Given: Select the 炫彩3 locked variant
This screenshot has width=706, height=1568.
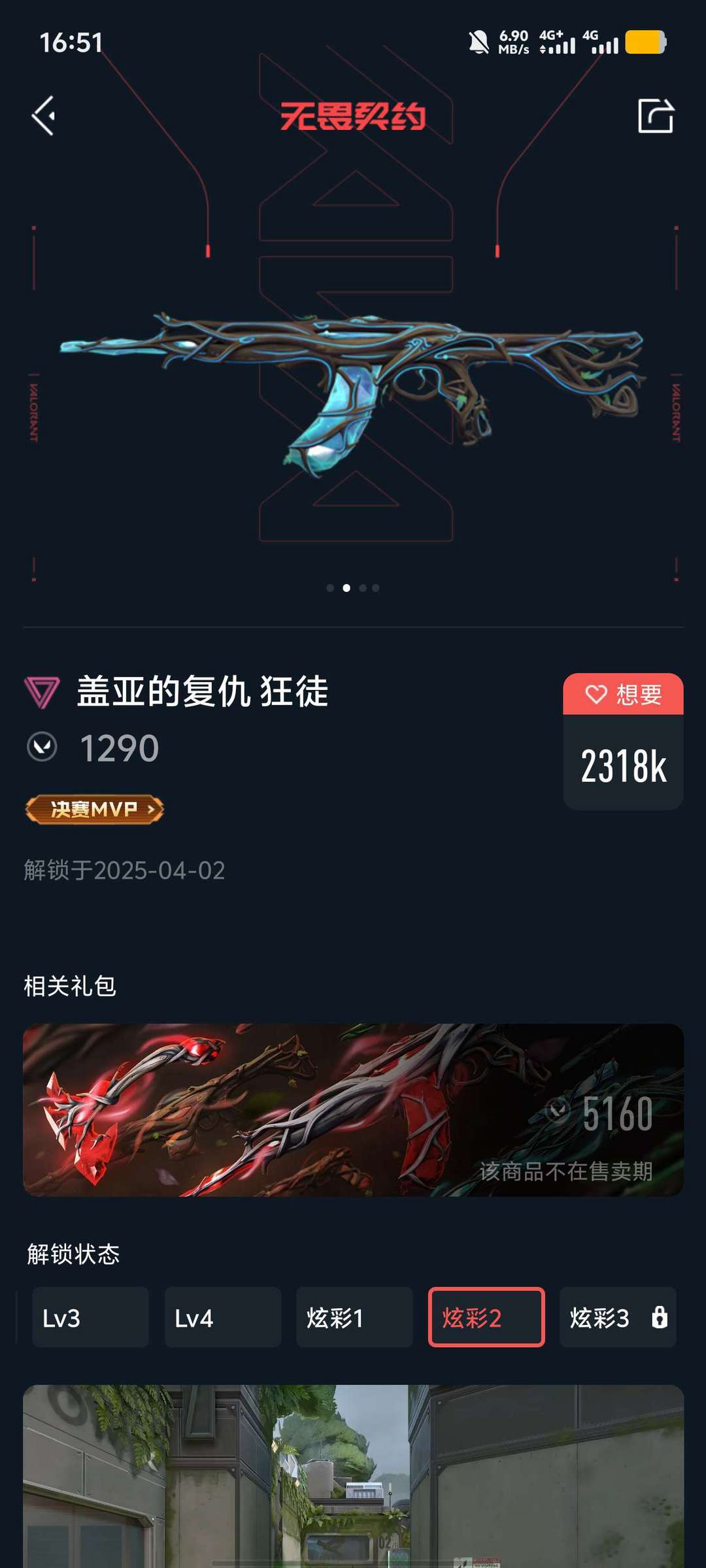Looking at the screenshot, I should point(616,1316).
